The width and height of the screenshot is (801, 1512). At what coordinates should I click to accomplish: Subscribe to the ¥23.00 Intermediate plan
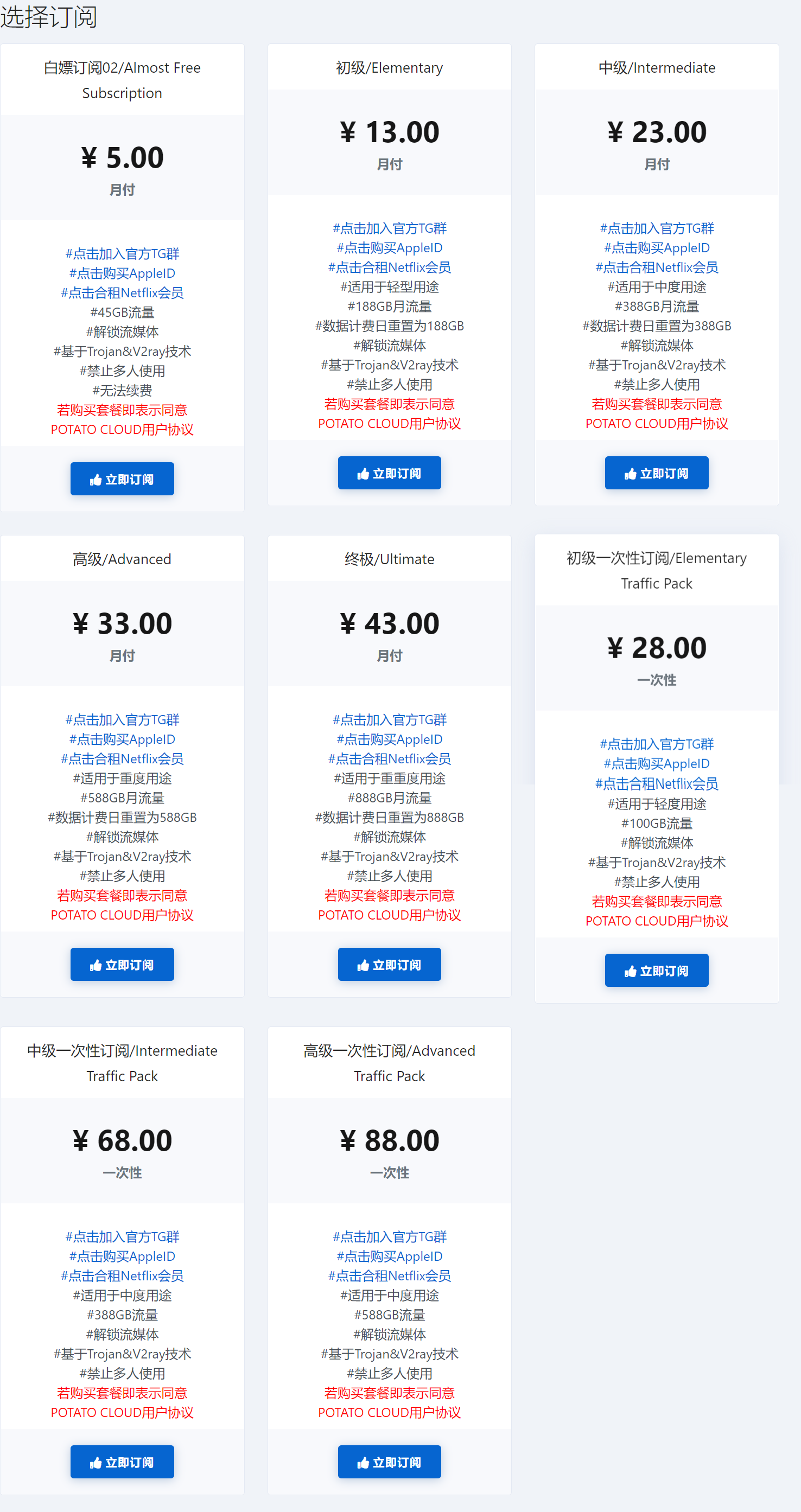[x=657, y=473]
